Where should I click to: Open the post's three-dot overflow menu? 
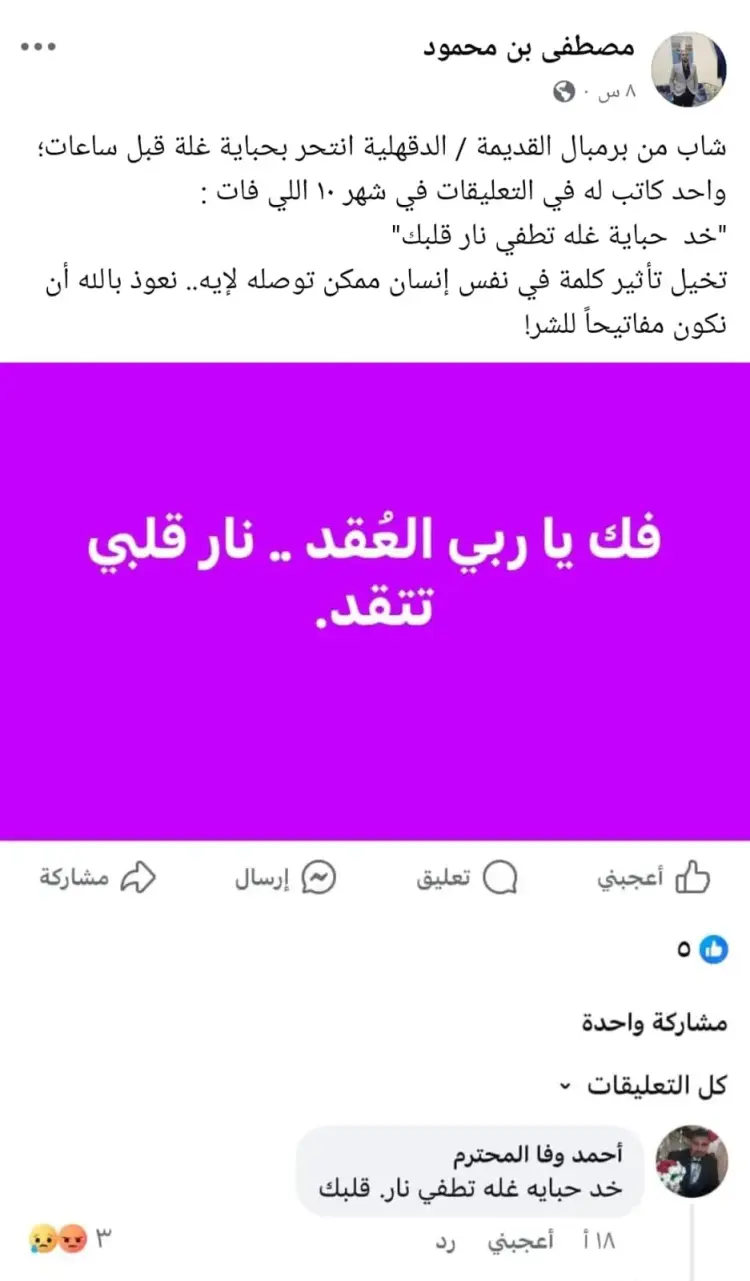click(x=38, y=48)
